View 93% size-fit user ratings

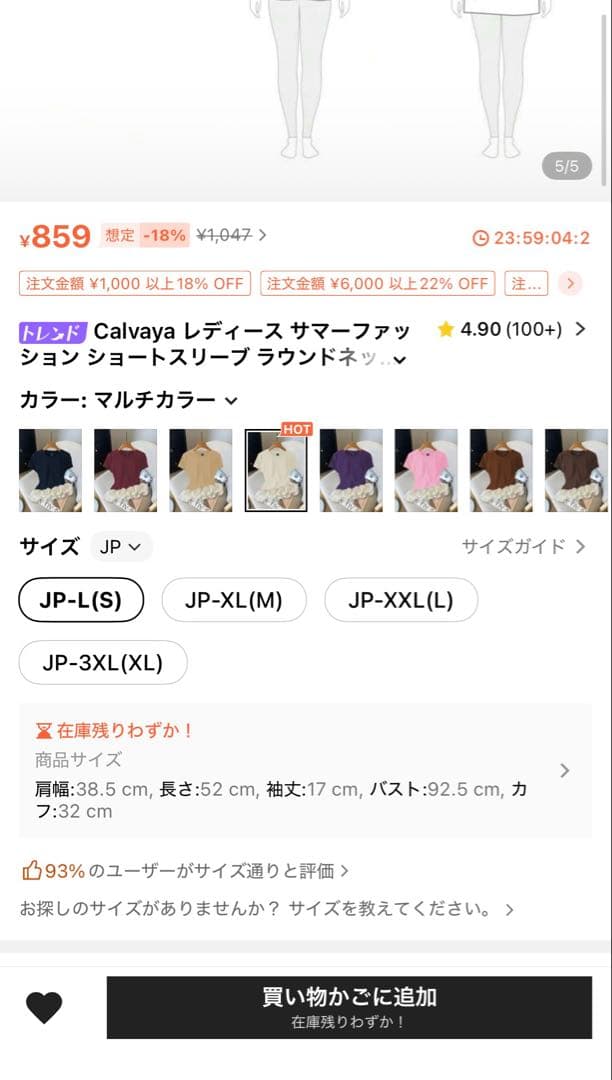pos(186,871)
